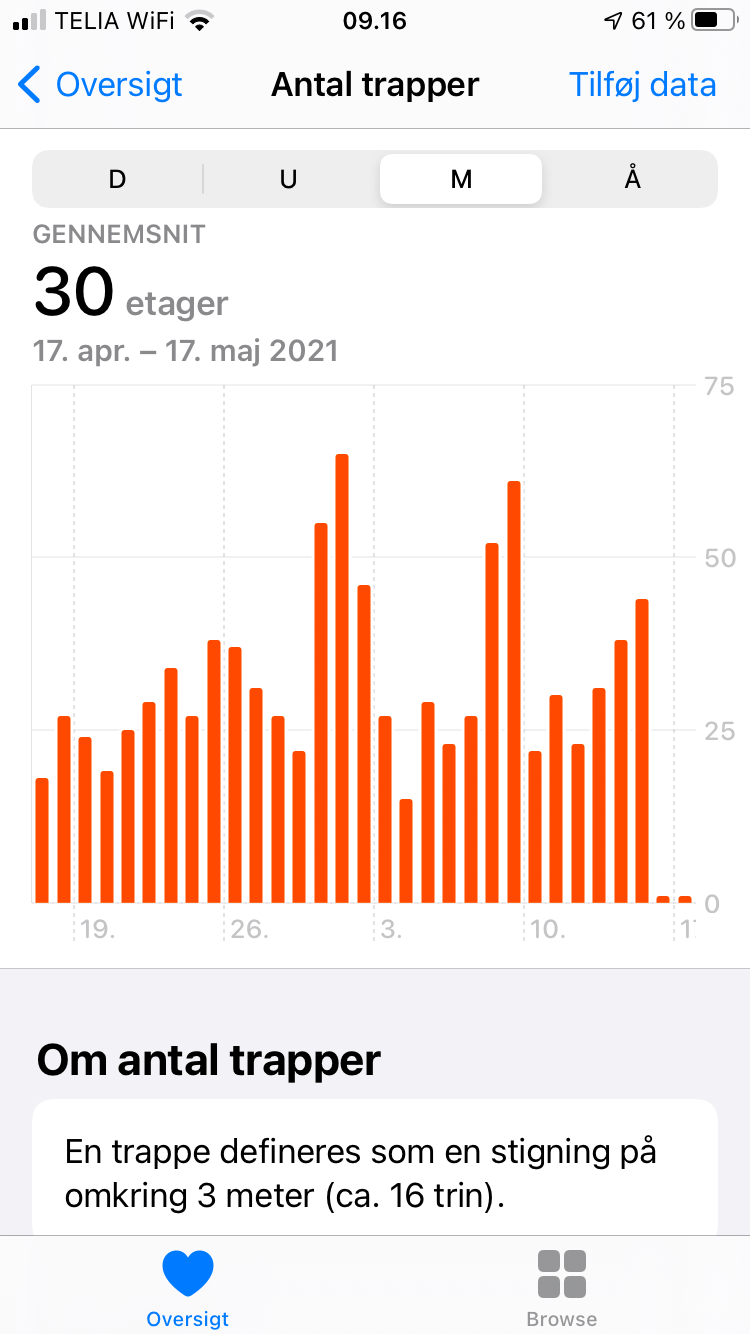Tap the clock showing 09.16
The width and height of the screenshot is (750, 1334).
tap(374, 19)
